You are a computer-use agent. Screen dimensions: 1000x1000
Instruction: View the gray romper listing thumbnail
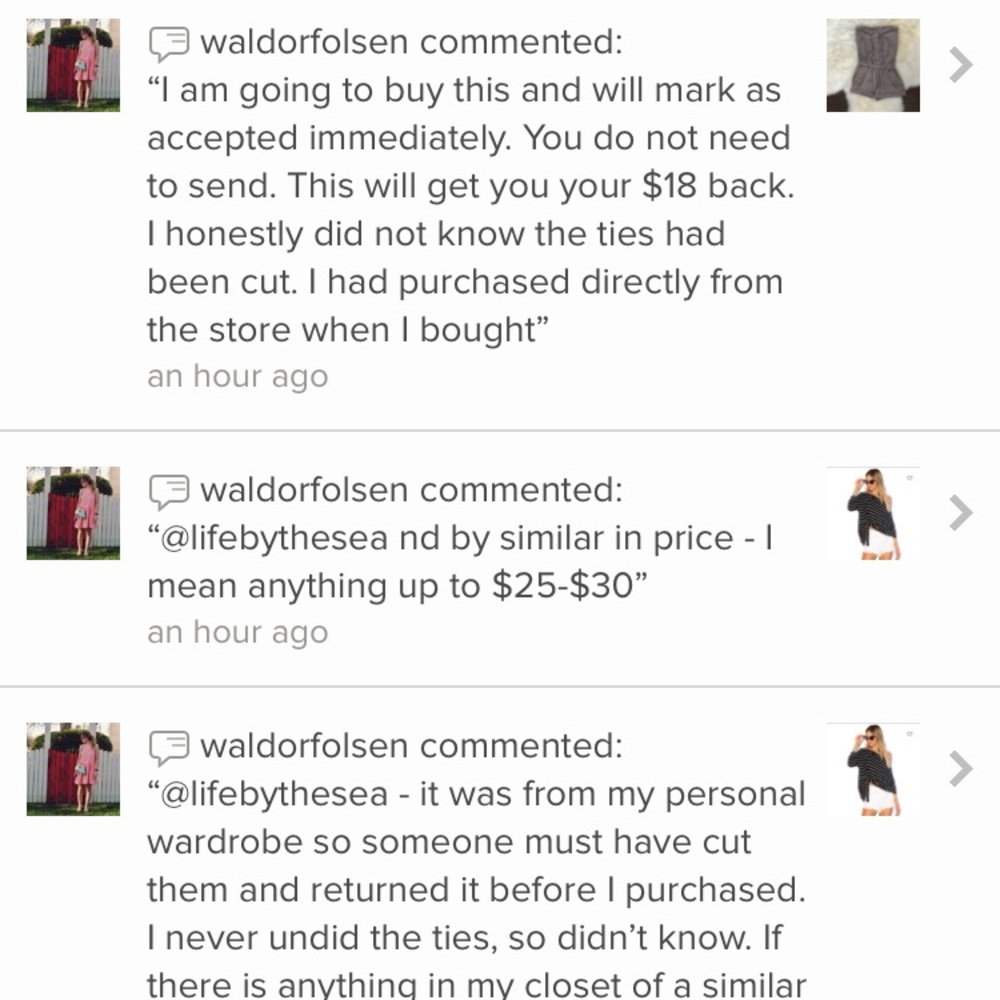[872, 65]
